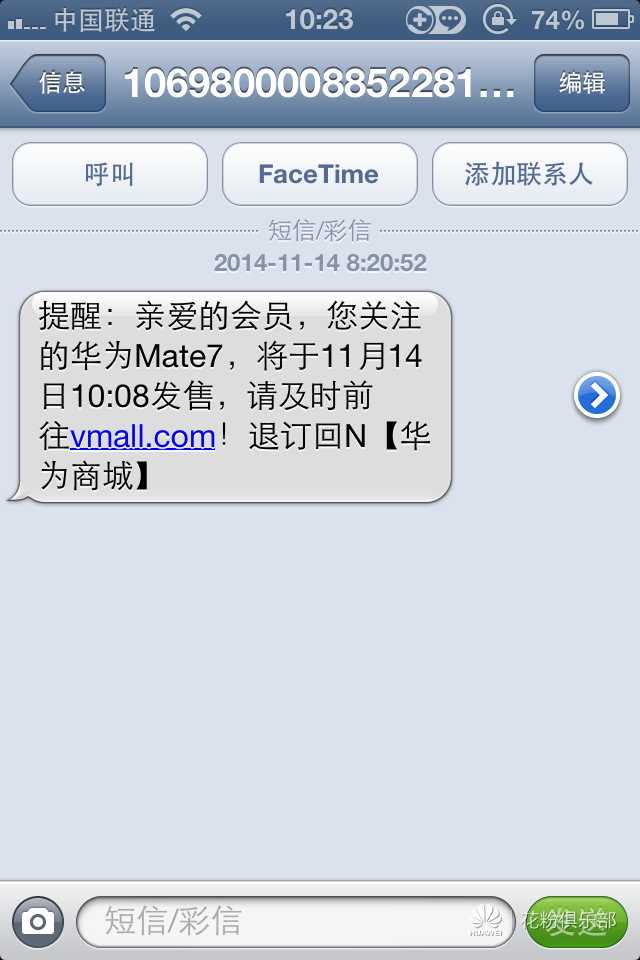Add sender via 添加联系人
The height and width of the screenshot is (960, 640).
[x=529, y=174]
